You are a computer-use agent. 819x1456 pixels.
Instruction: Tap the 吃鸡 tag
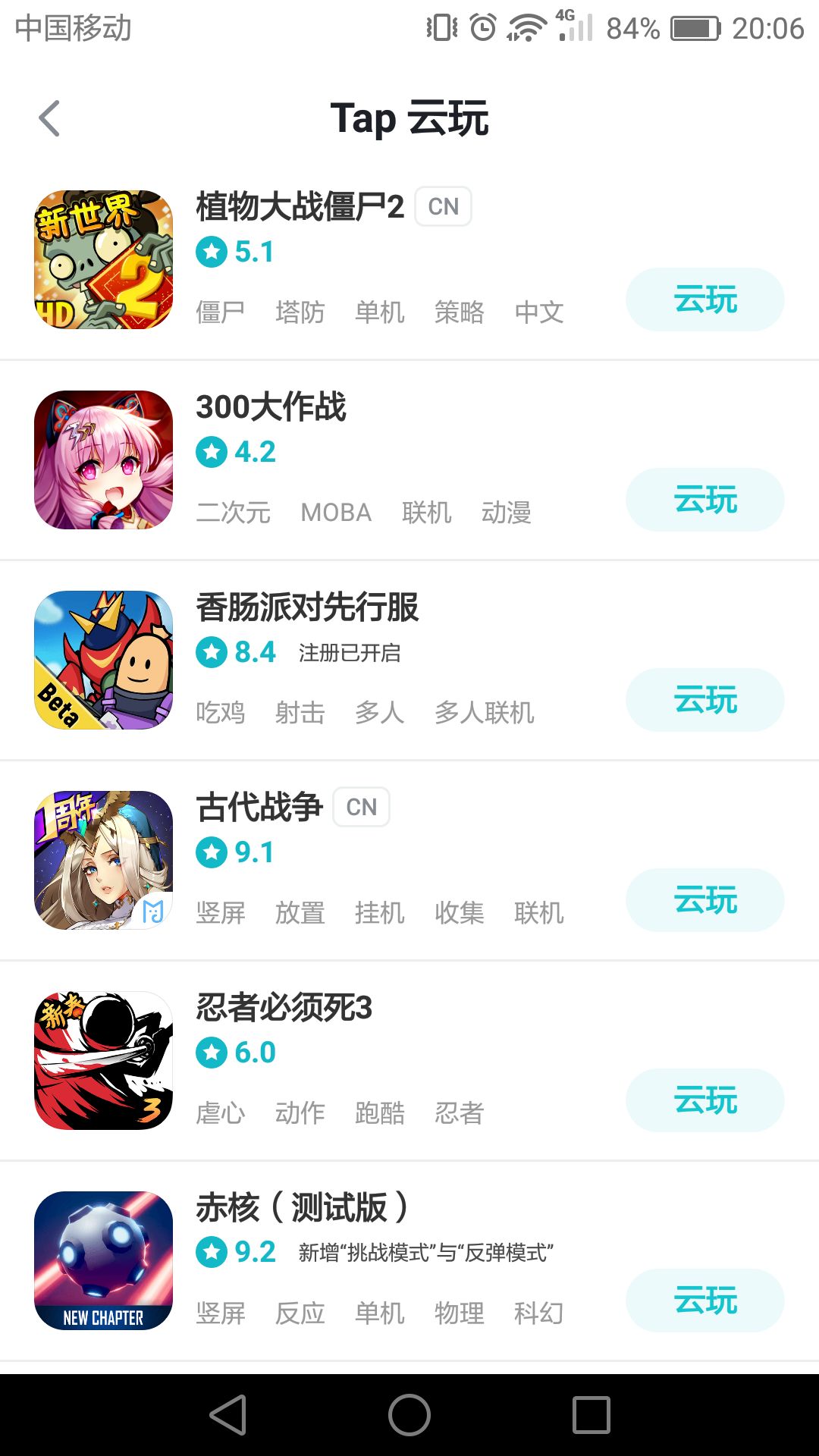click(x=219, y=713)
